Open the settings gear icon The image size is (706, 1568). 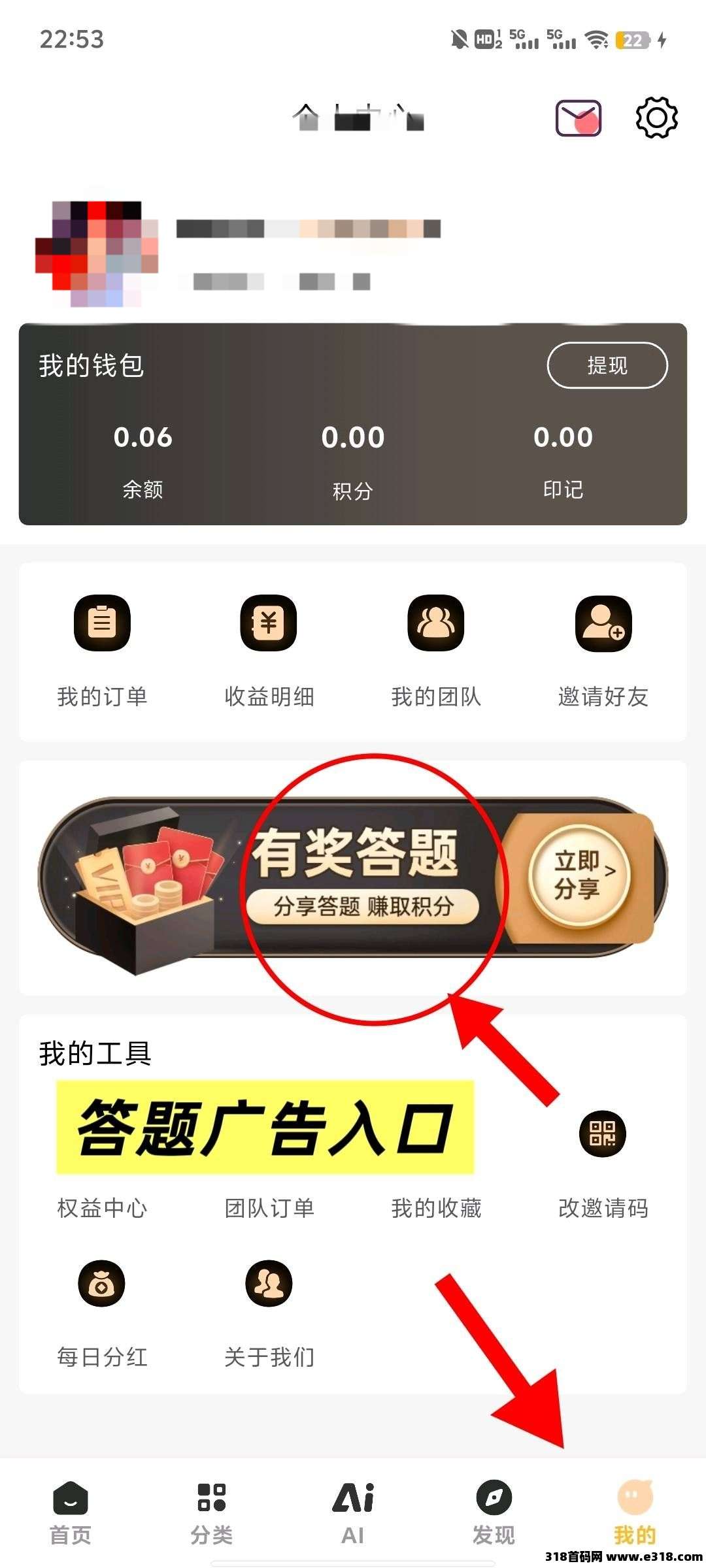[x=656, y=118]
